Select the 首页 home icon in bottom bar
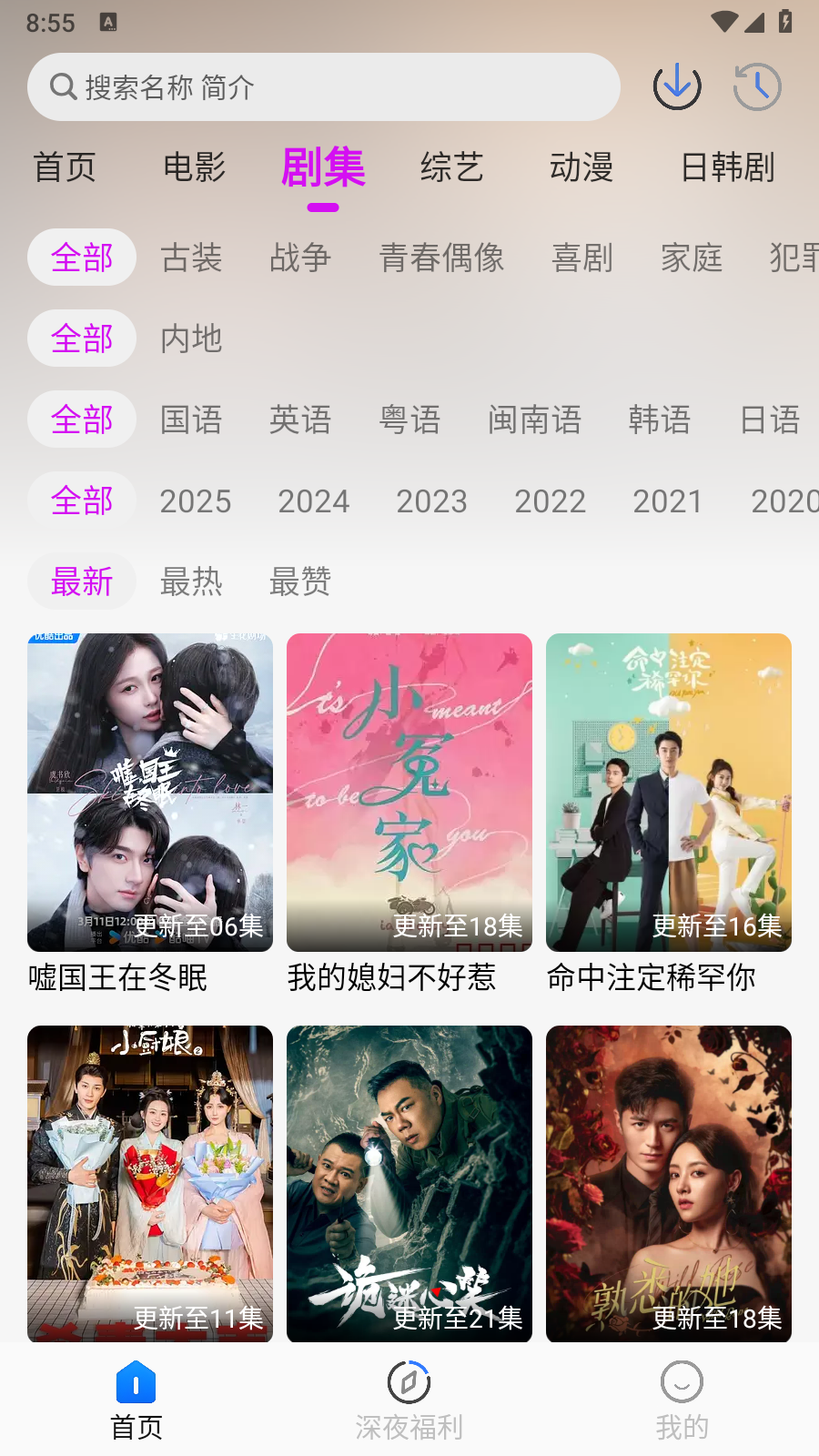This screenshot has height=1456, width=819. [135, 1383]
